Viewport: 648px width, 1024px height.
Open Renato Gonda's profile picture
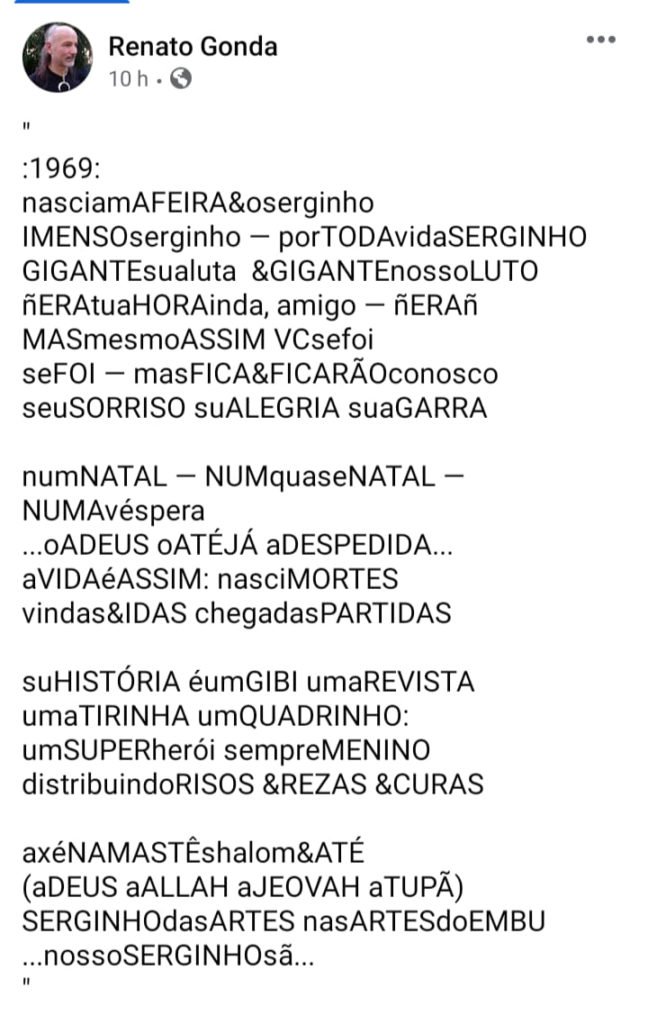[x=57, y=58]
